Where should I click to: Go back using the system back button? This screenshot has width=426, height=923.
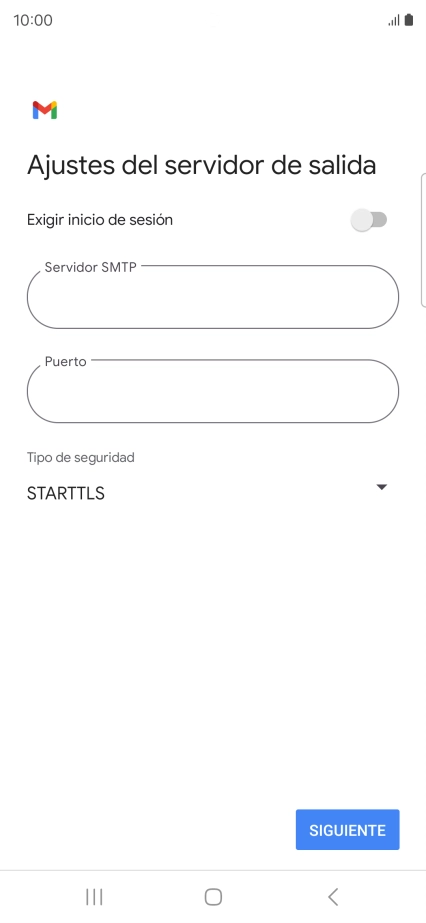[332, 897]
